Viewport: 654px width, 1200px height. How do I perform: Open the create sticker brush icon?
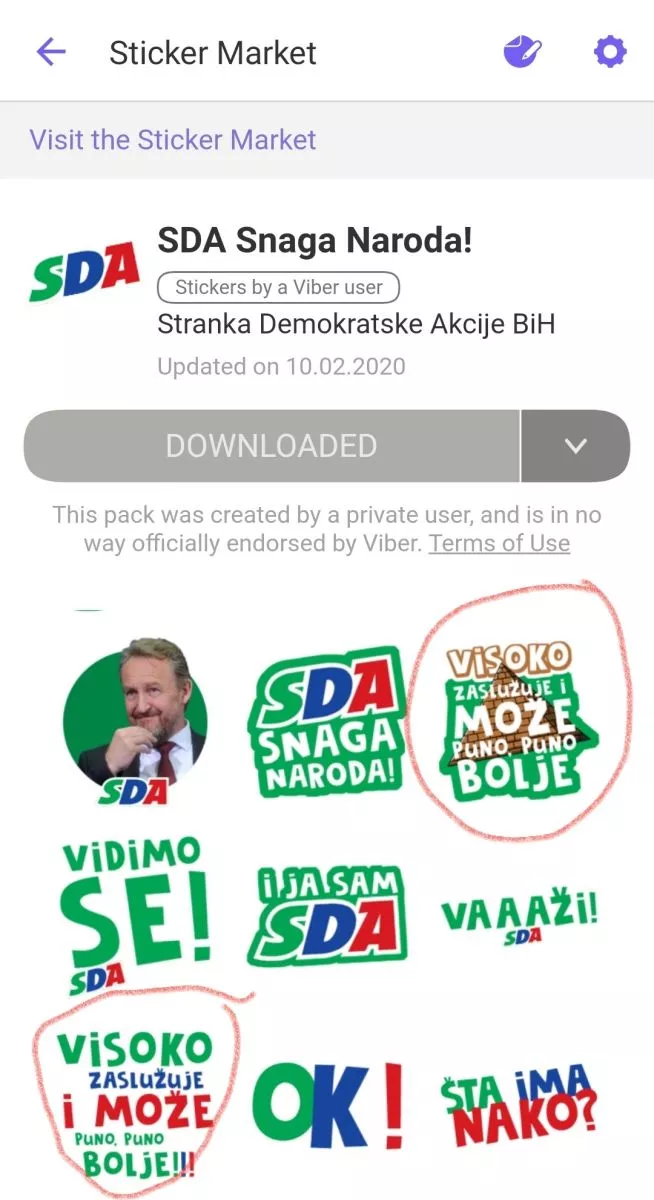[522, 52]
